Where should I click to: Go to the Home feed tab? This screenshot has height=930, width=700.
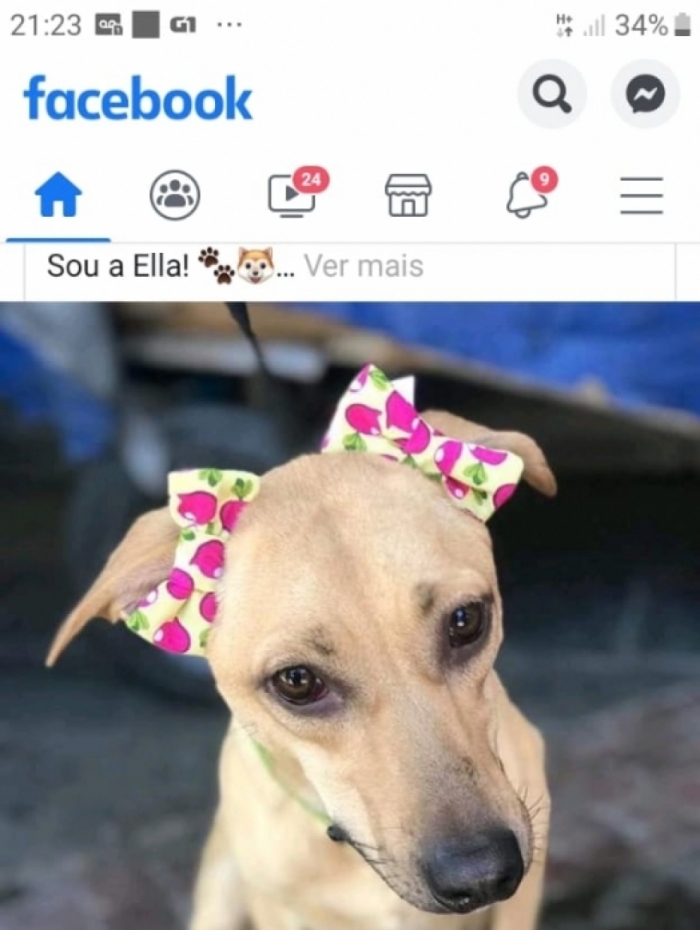coord(58,195)
